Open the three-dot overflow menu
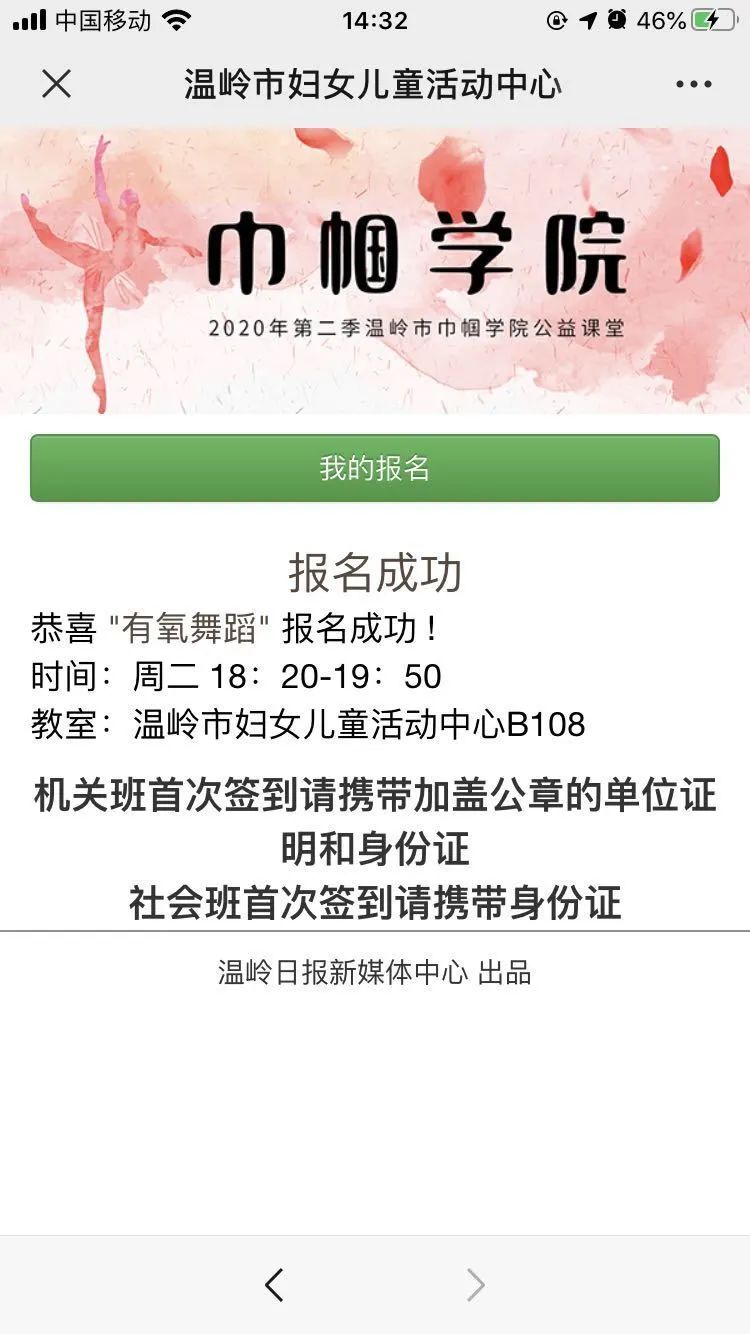750x1334 pixels. tap(693, 84)
